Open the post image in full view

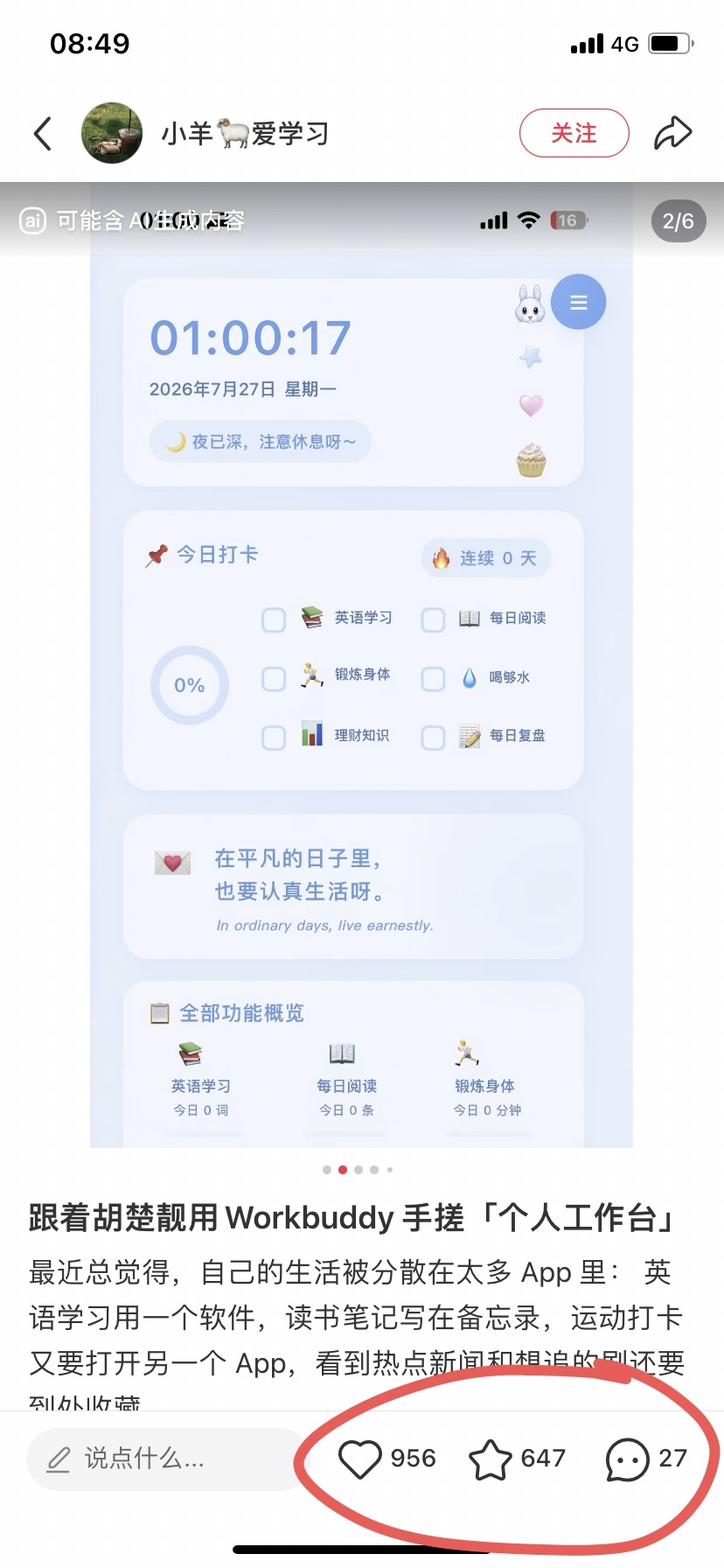[x=361, y=665]
